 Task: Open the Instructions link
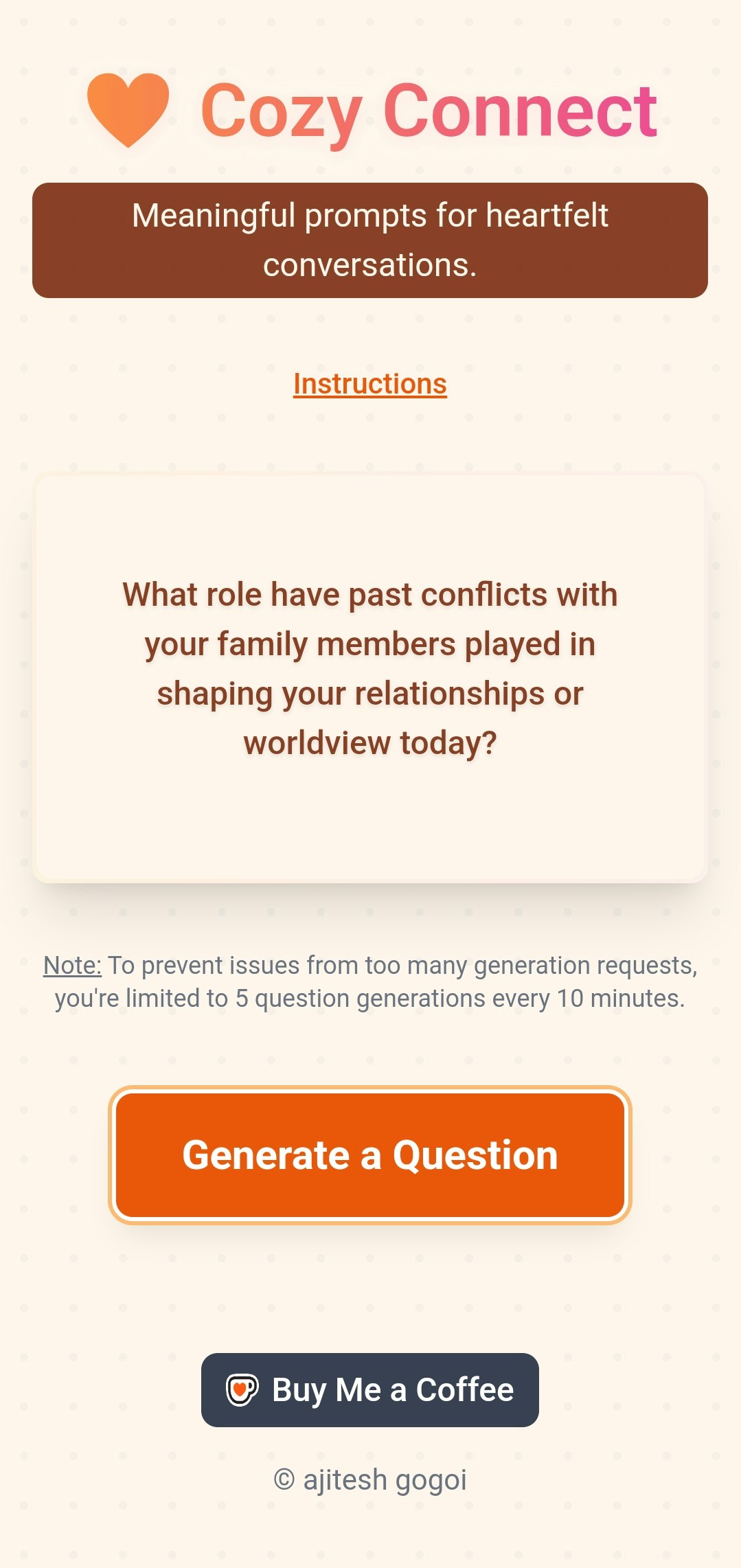click(x=369, y=384)
